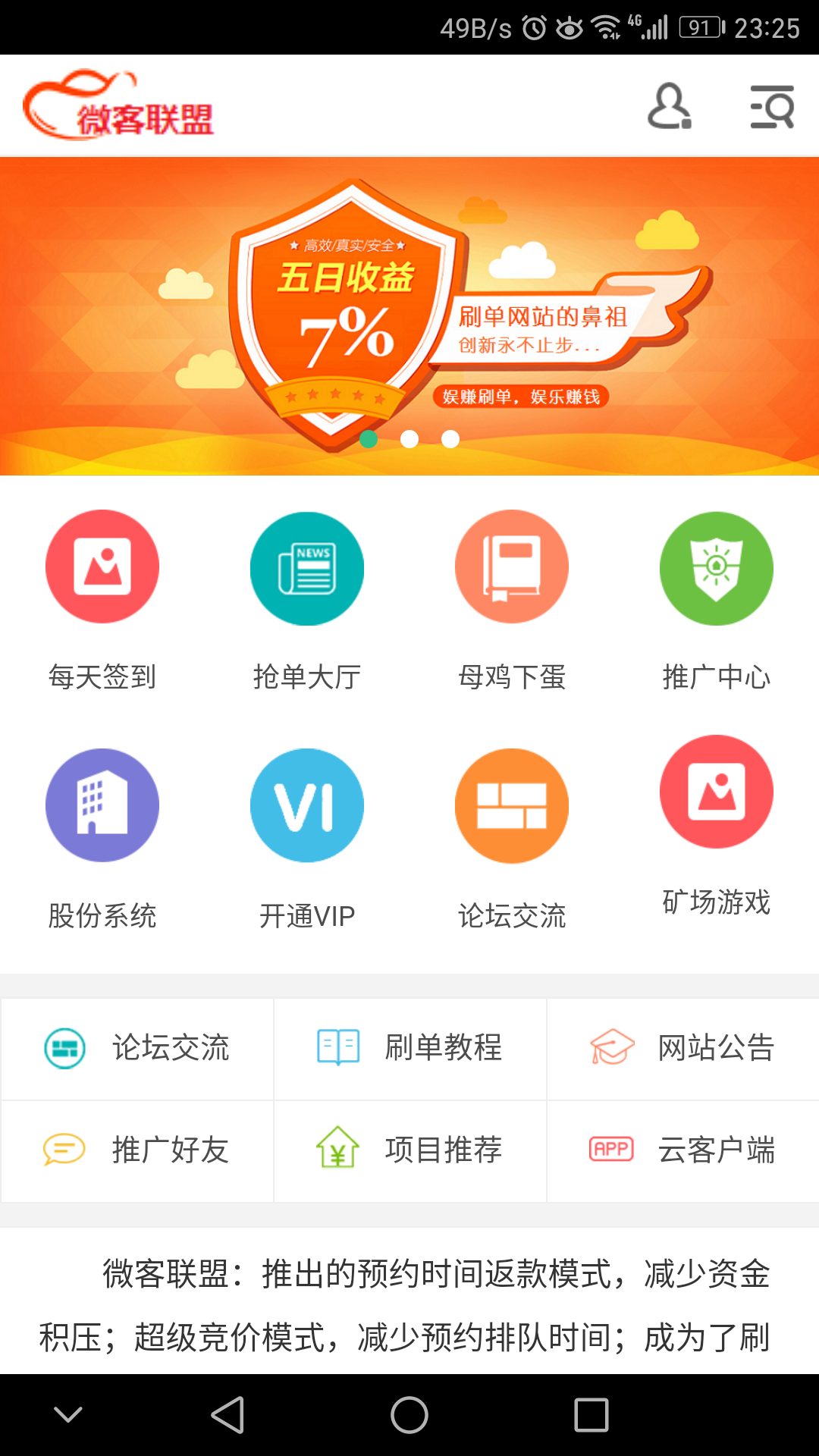
Task: Tap the search icon in the header
Action: (771, 108)
